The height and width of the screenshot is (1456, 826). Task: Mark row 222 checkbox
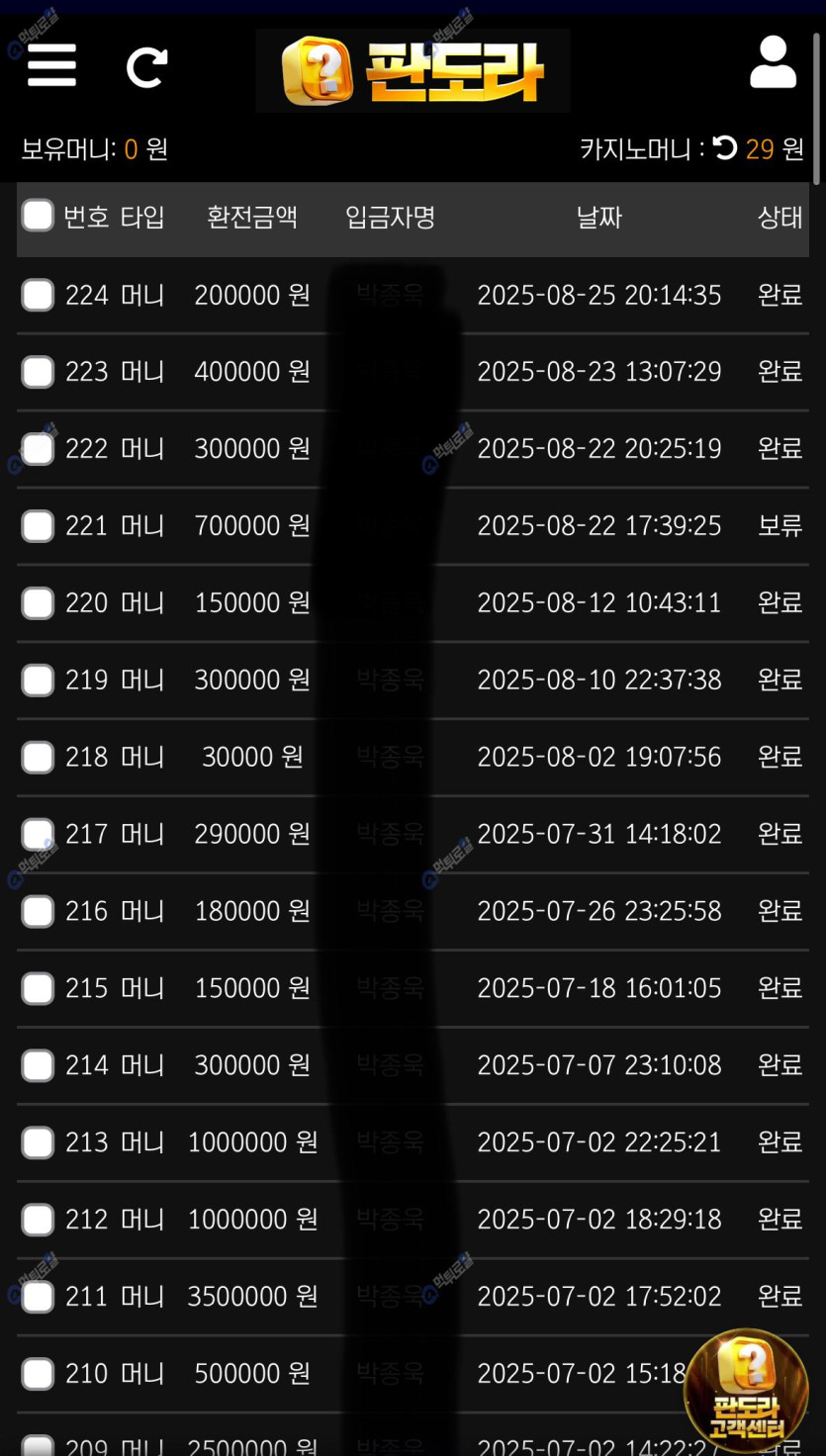click(x=38, y=449)
